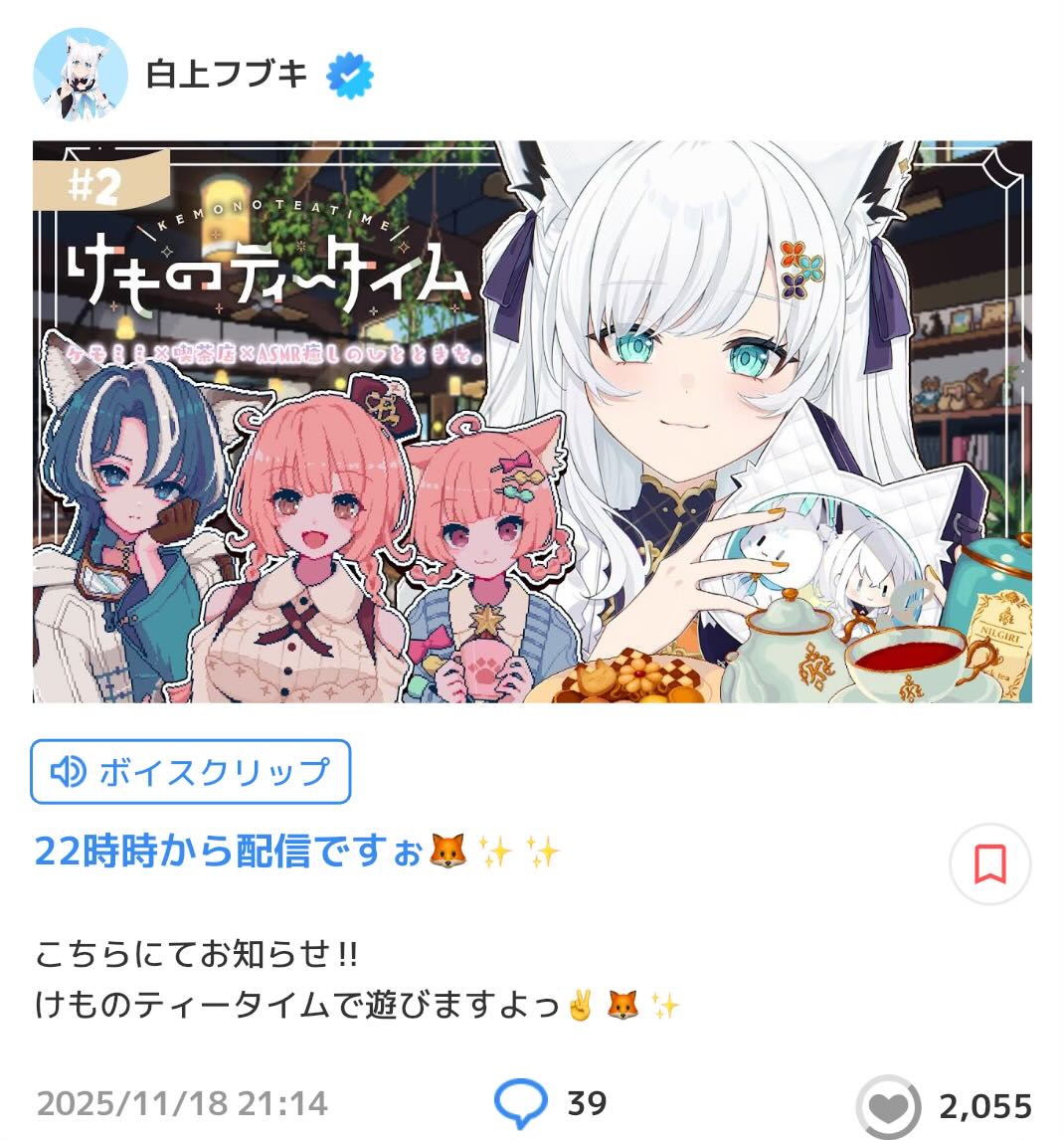Bookmark this post

(990, 863)
